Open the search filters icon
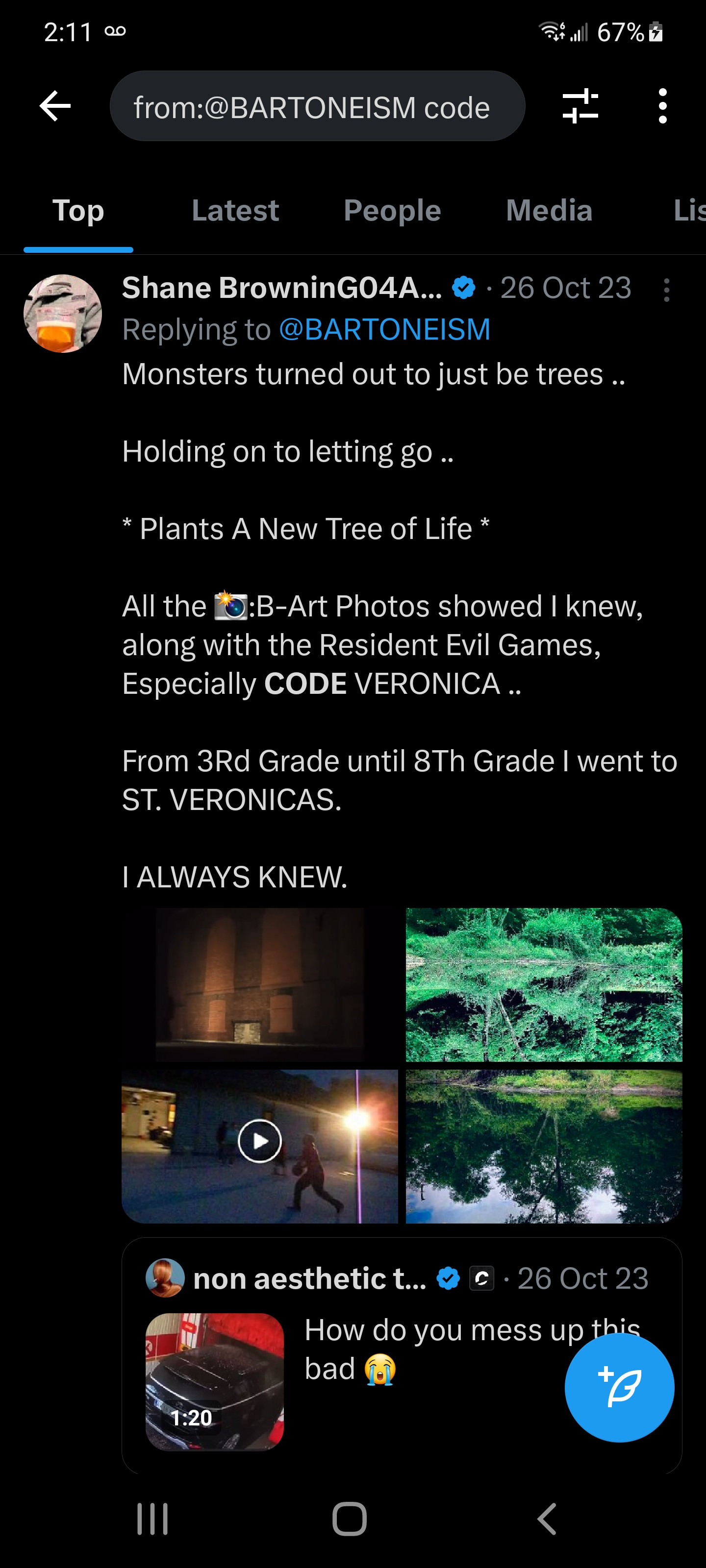706x1568 pixels. [x=580, y=106]
